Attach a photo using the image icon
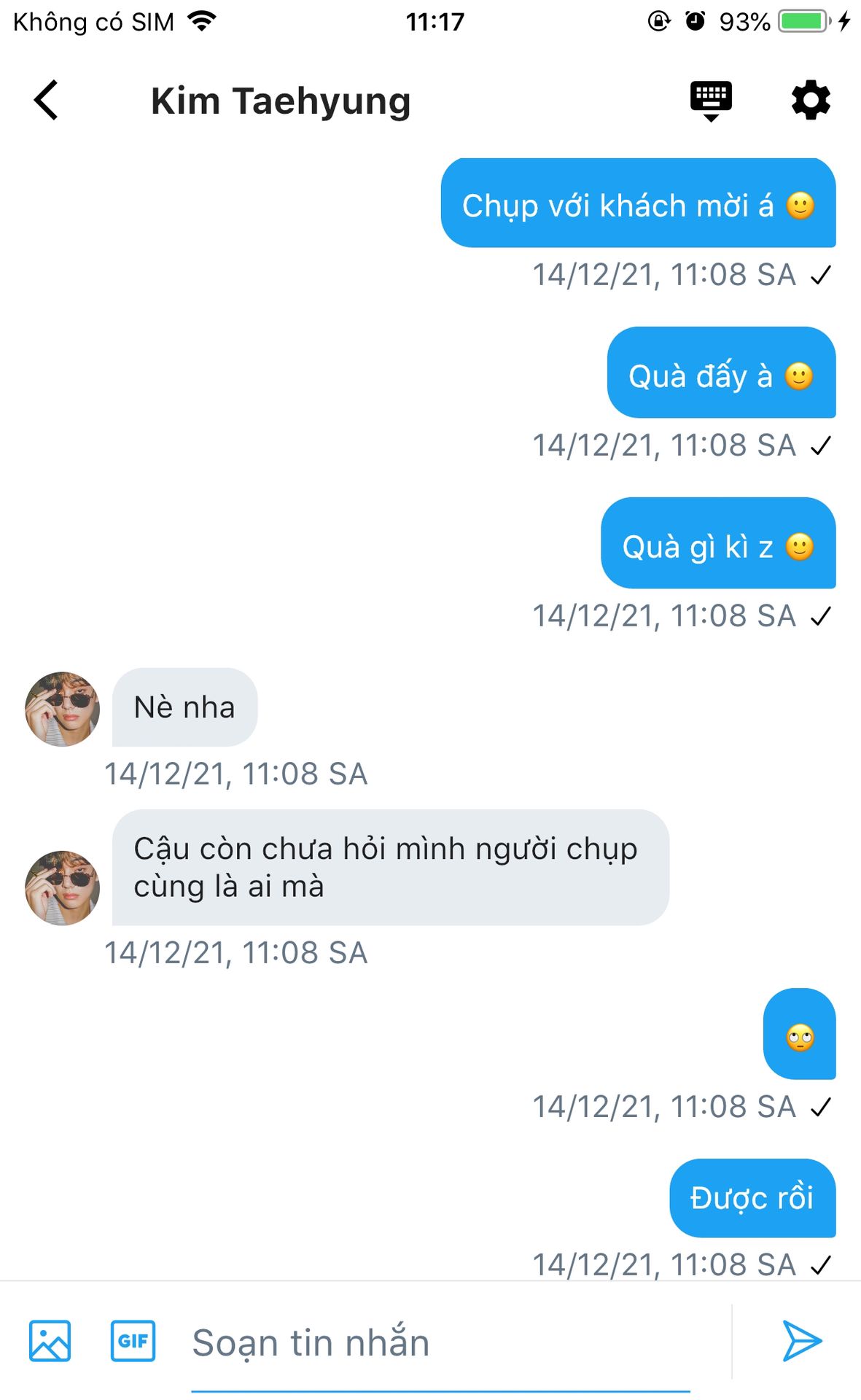The image size is (861, 1400). point(50,1340)
